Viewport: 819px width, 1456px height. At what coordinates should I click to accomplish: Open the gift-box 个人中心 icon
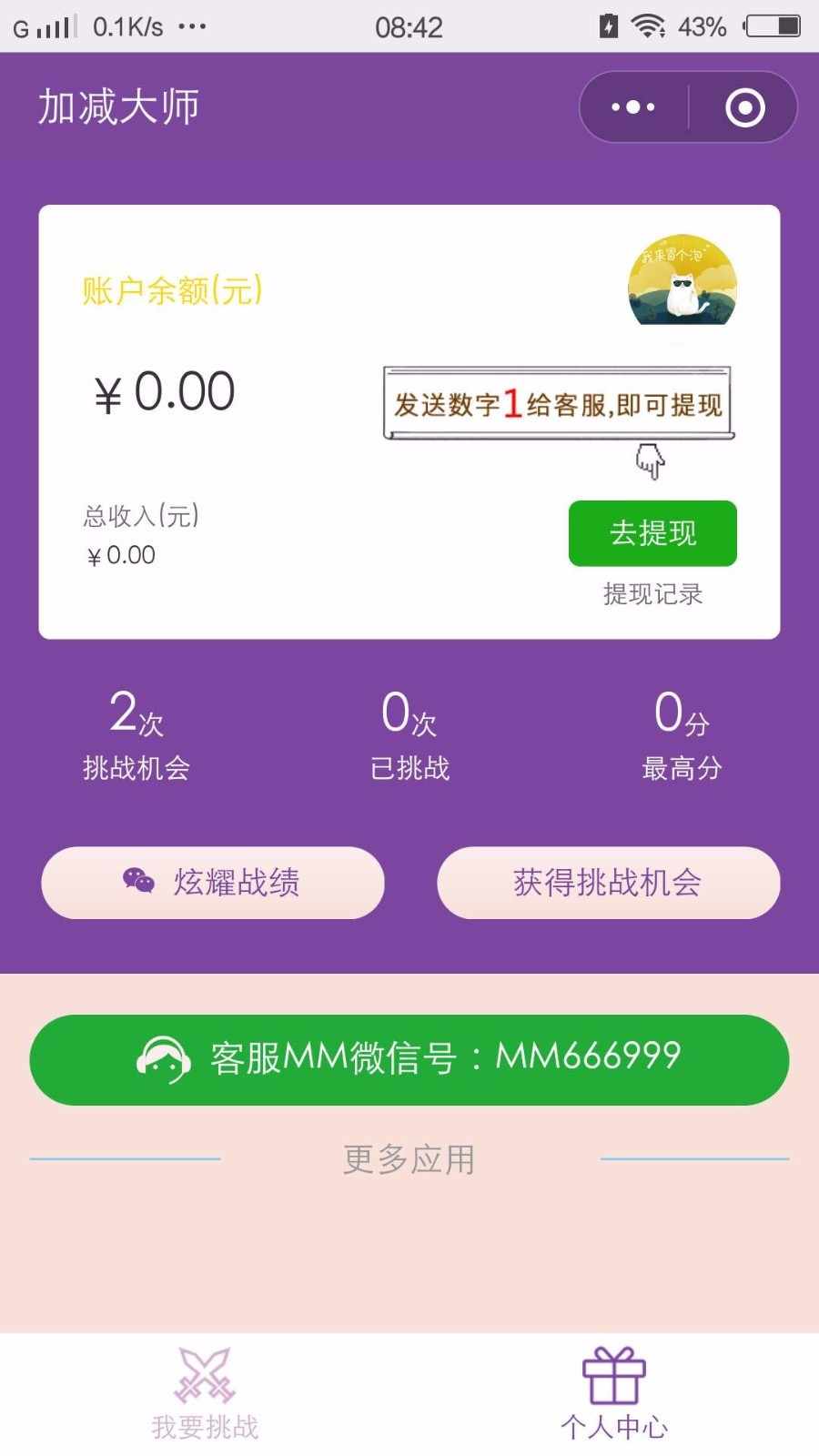coord(613,1375)
